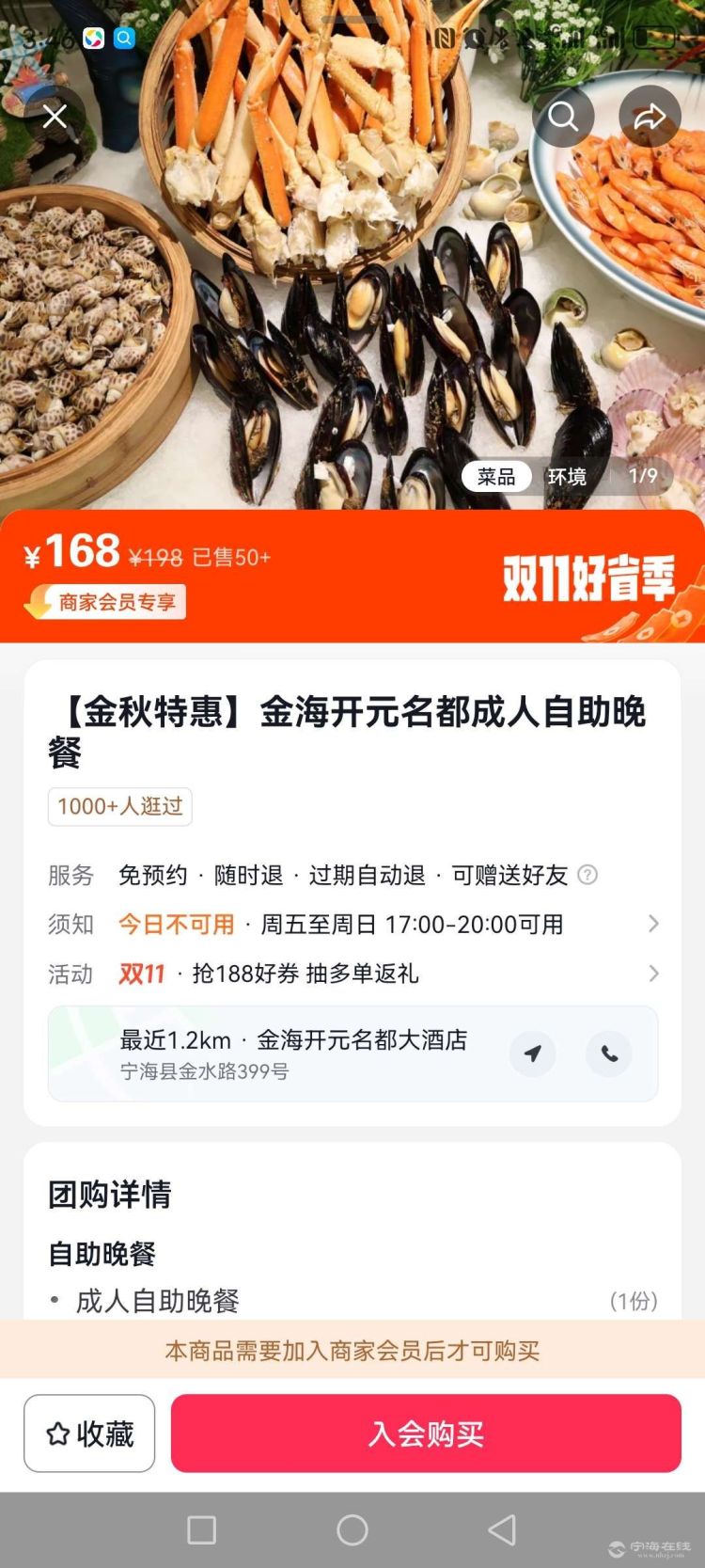The image size is (705, 1568).
Task: Open search from the top bar
Action: (563, 117)
